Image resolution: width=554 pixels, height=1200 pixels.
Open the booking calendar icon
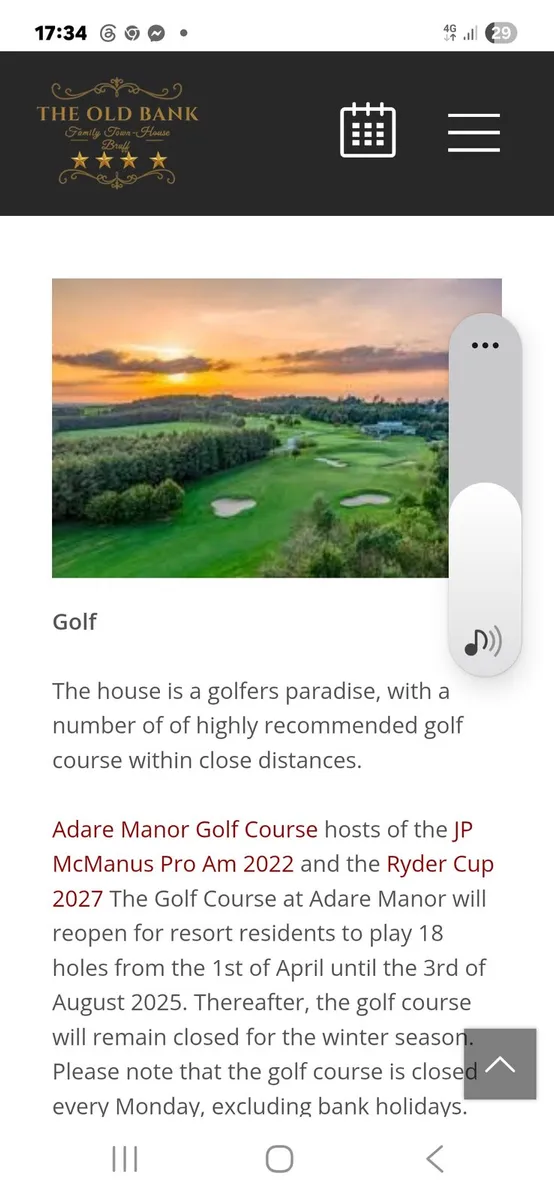368,130
